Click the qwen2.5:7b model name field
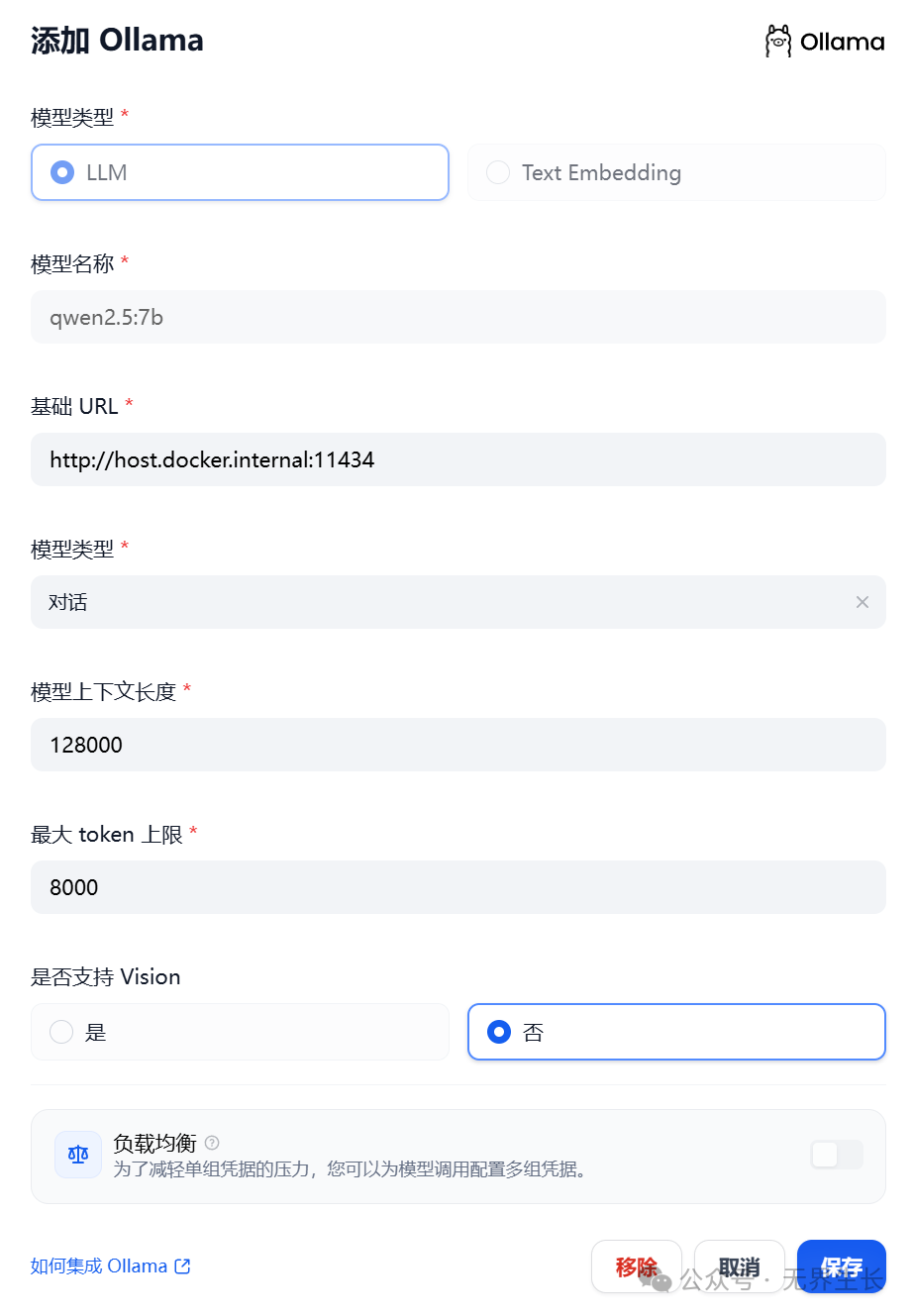 [457, 316]
